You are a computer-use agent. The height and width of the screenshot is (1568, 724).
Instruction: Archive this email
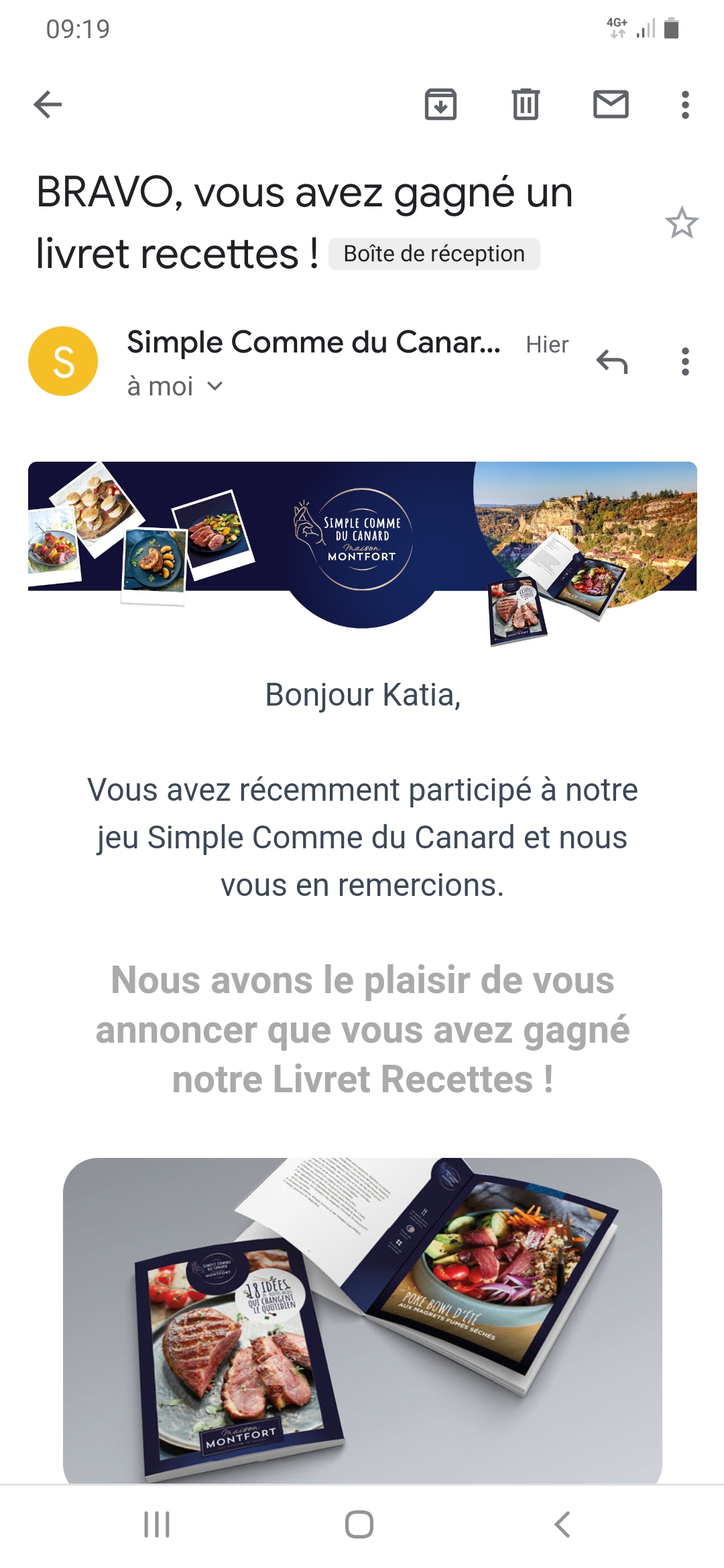click(440, 105)
